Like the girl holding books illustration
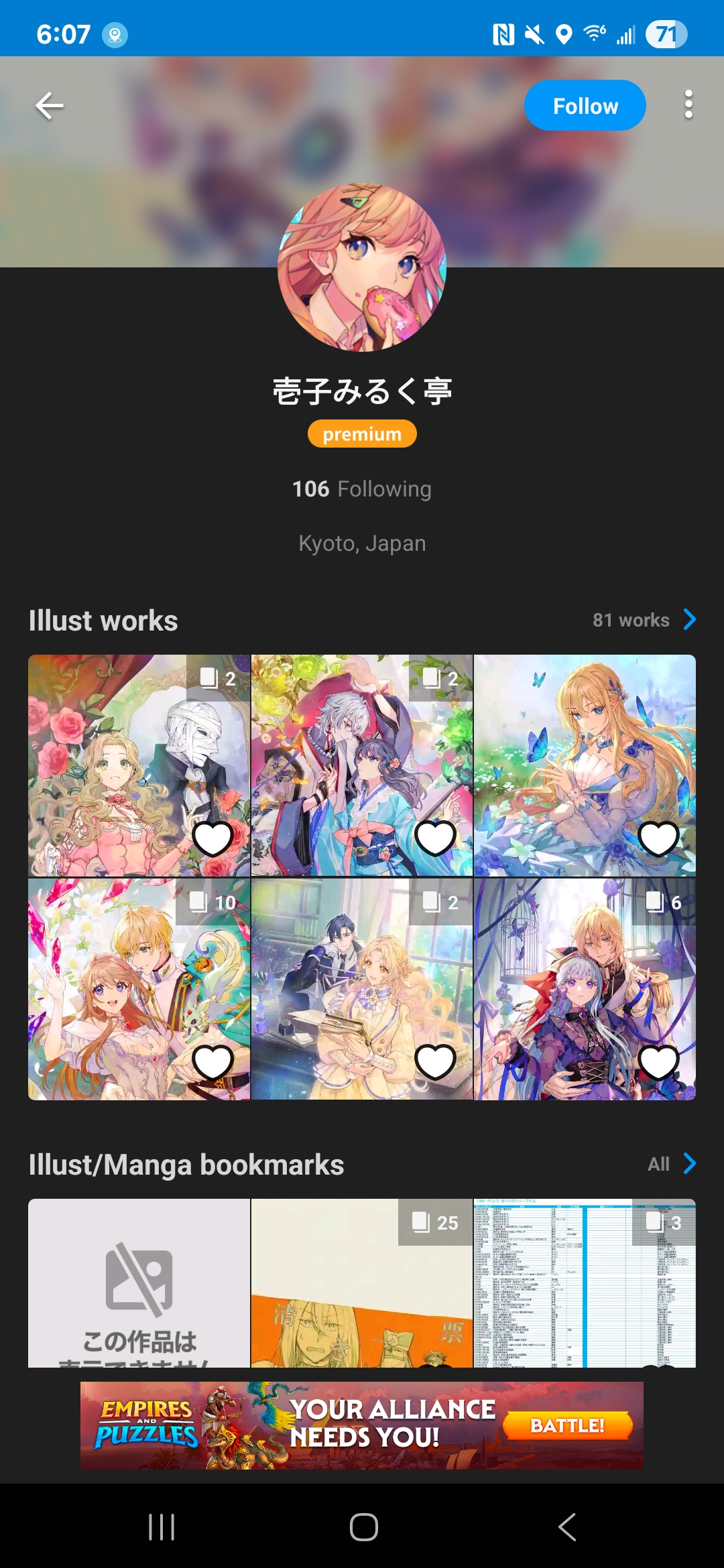724x1568 pixels. [435, 1062]
